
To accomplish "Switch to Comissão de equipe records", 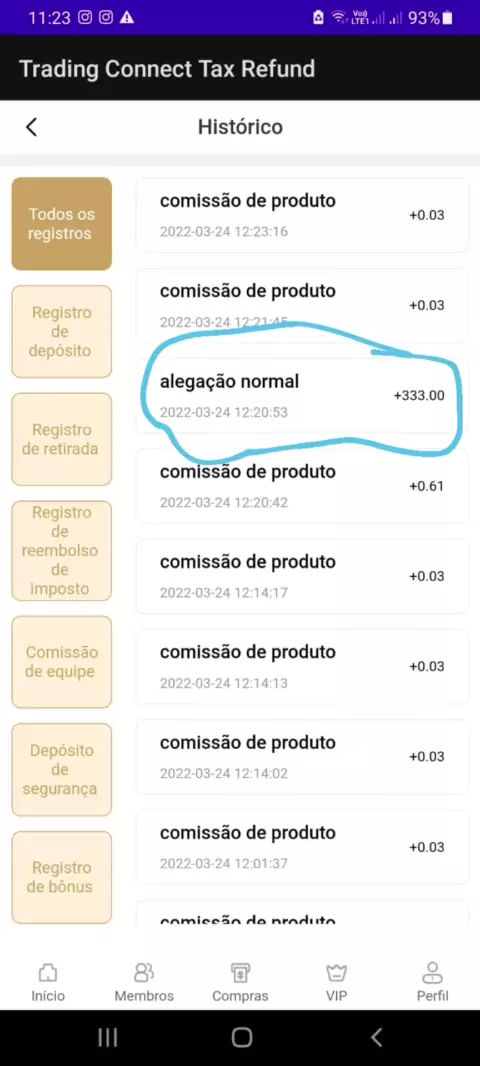I will pos(62,661).
